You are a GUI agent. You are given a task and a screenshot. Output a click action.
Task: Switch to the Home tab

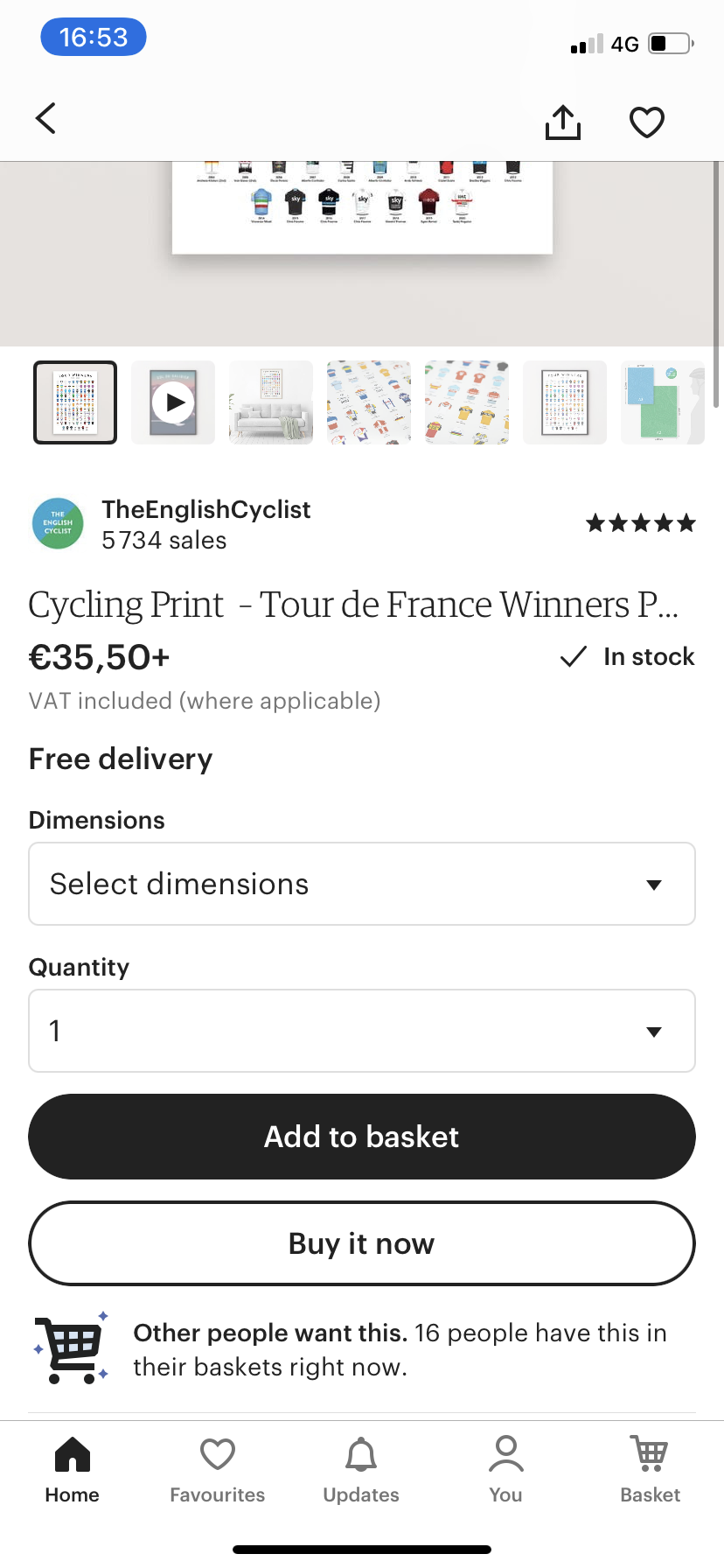(x=71, y=1468)
